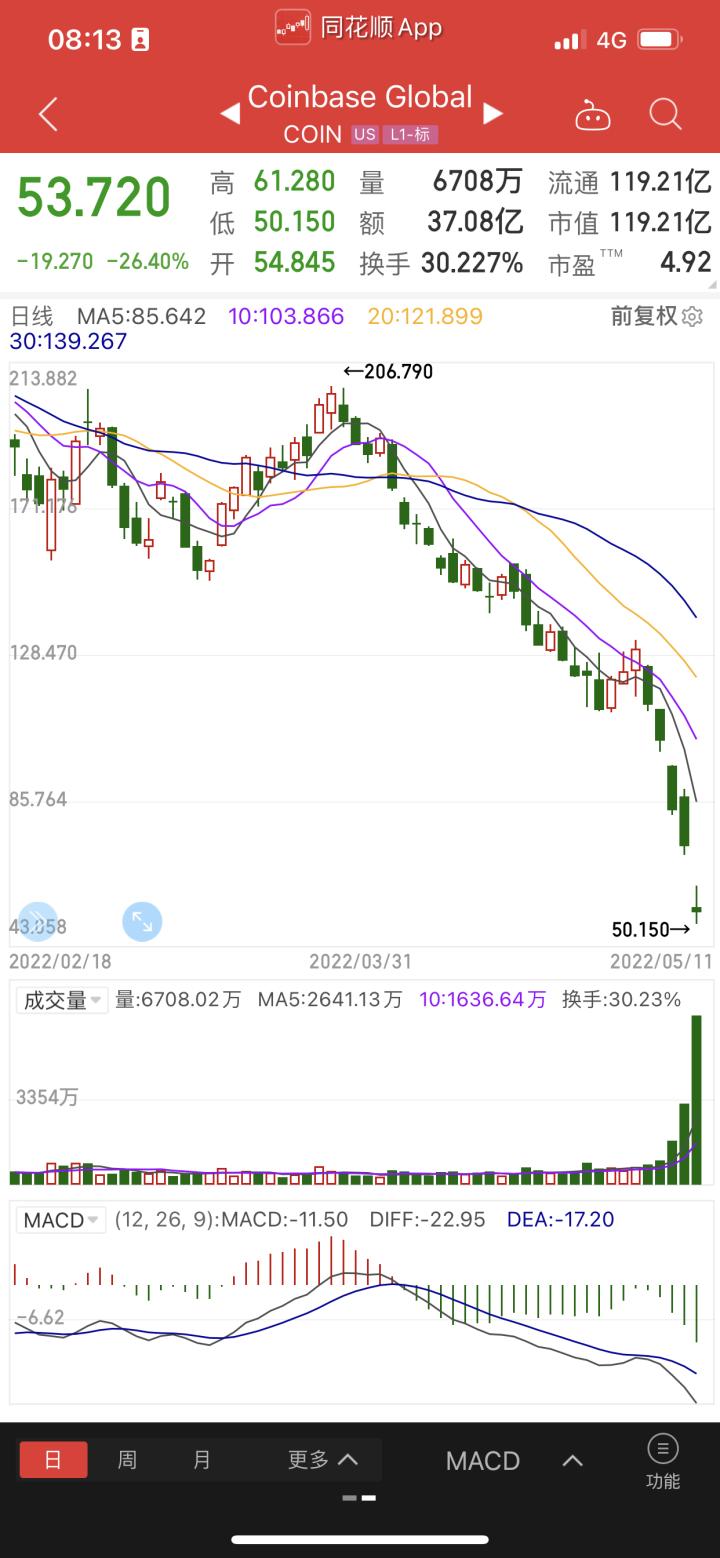This screenshot has height=1558, width=720.
Task: Tap the 同花顺 App logo in title bar
Action: [x=293, y=27]
